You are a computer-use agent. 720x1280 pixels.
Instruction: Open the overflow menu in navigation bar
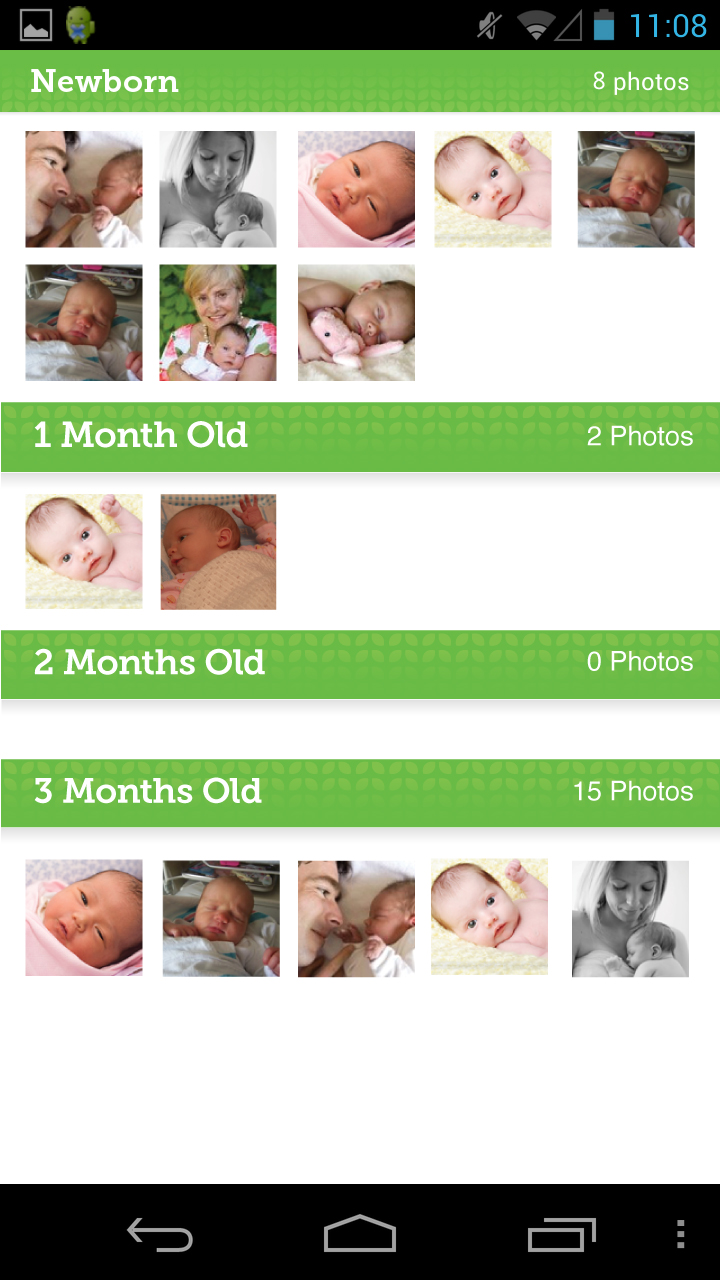pyautogui.click(x=680, y=1234)
